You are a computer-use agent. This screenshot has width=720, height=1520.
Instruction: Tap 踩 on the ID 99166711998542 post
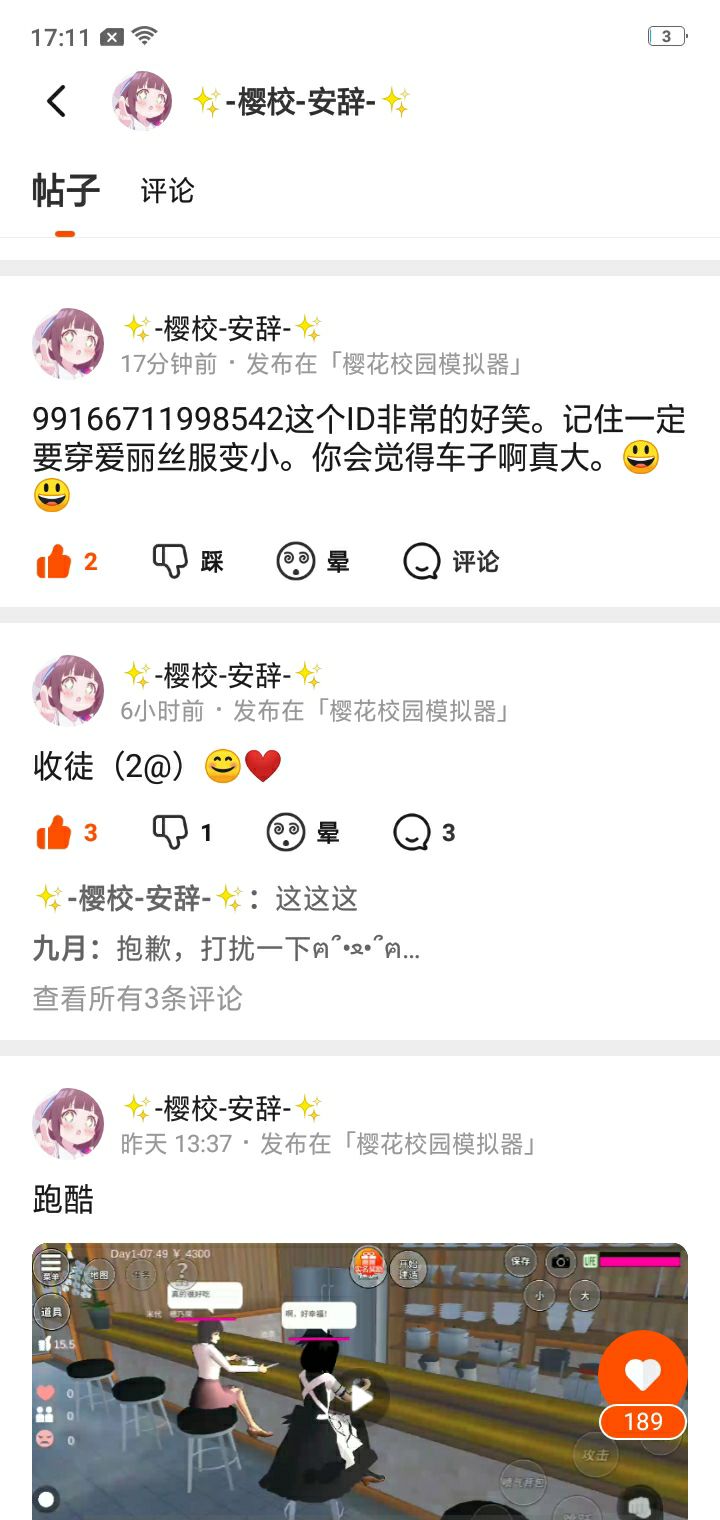coord(187,562)
